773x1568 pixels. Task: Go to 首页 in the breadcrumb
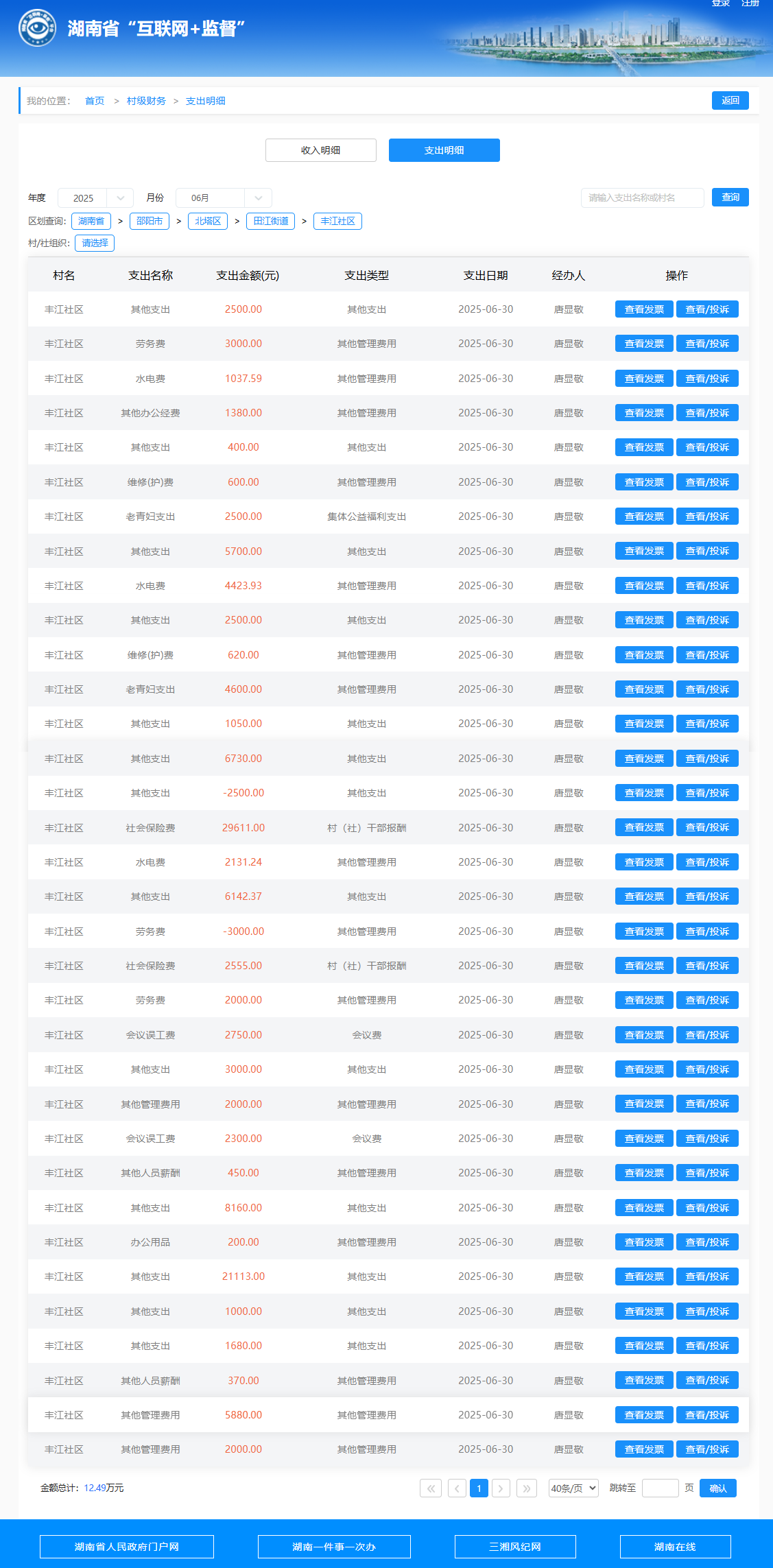click(95, 101)
